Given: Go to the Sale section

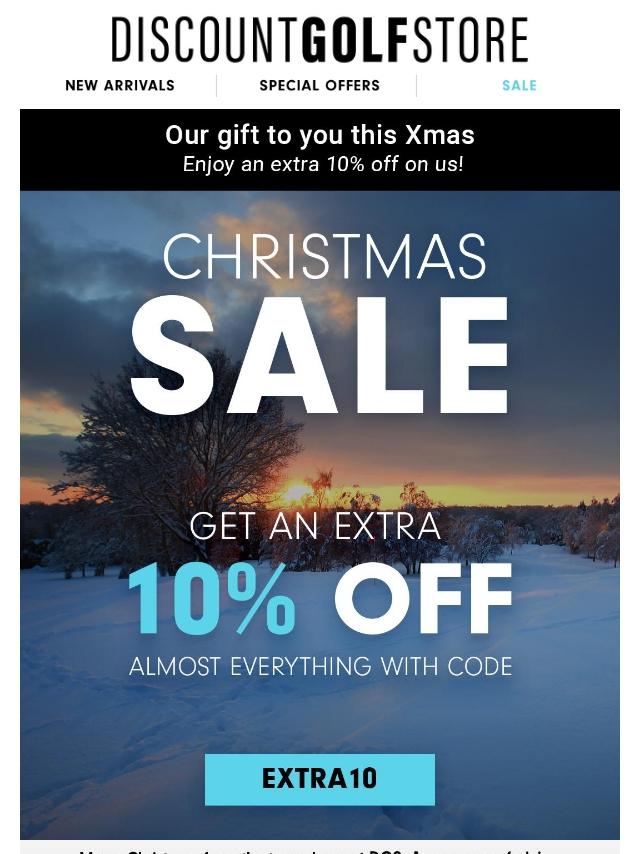Looking at the screenshot, I should click(x=519, y=86).
